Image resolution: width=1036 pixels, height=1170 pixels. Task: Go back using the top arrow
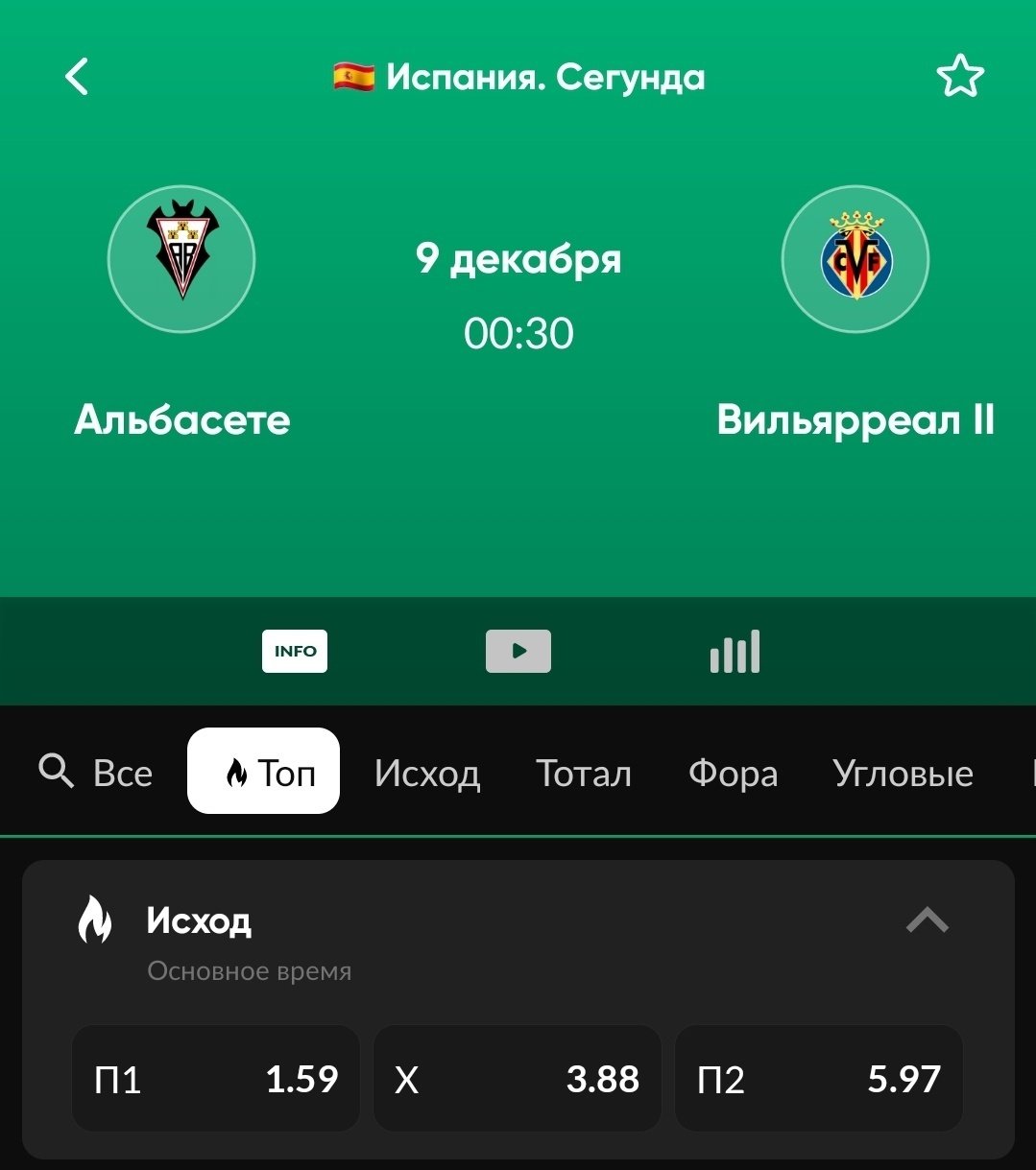[x=77, y=77]
